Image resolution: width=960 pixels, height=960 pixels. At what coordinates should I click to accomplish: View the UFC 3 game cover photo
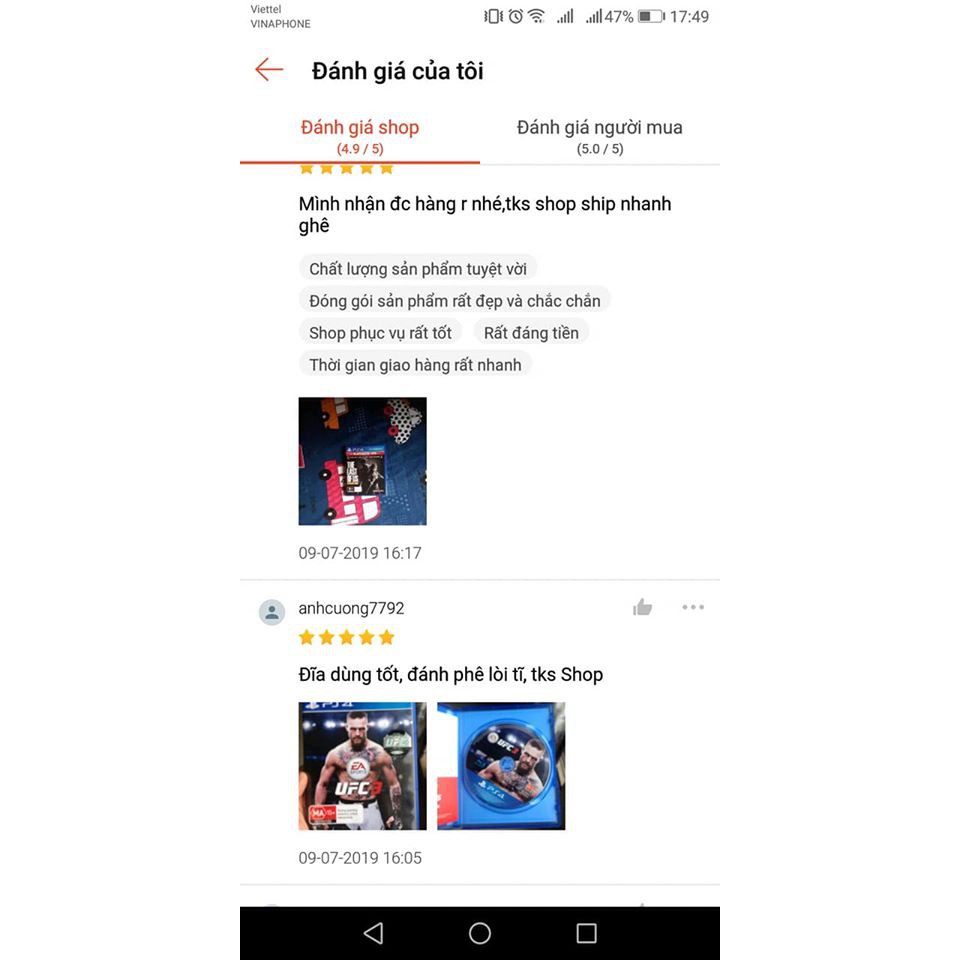[x=362, y=766]
